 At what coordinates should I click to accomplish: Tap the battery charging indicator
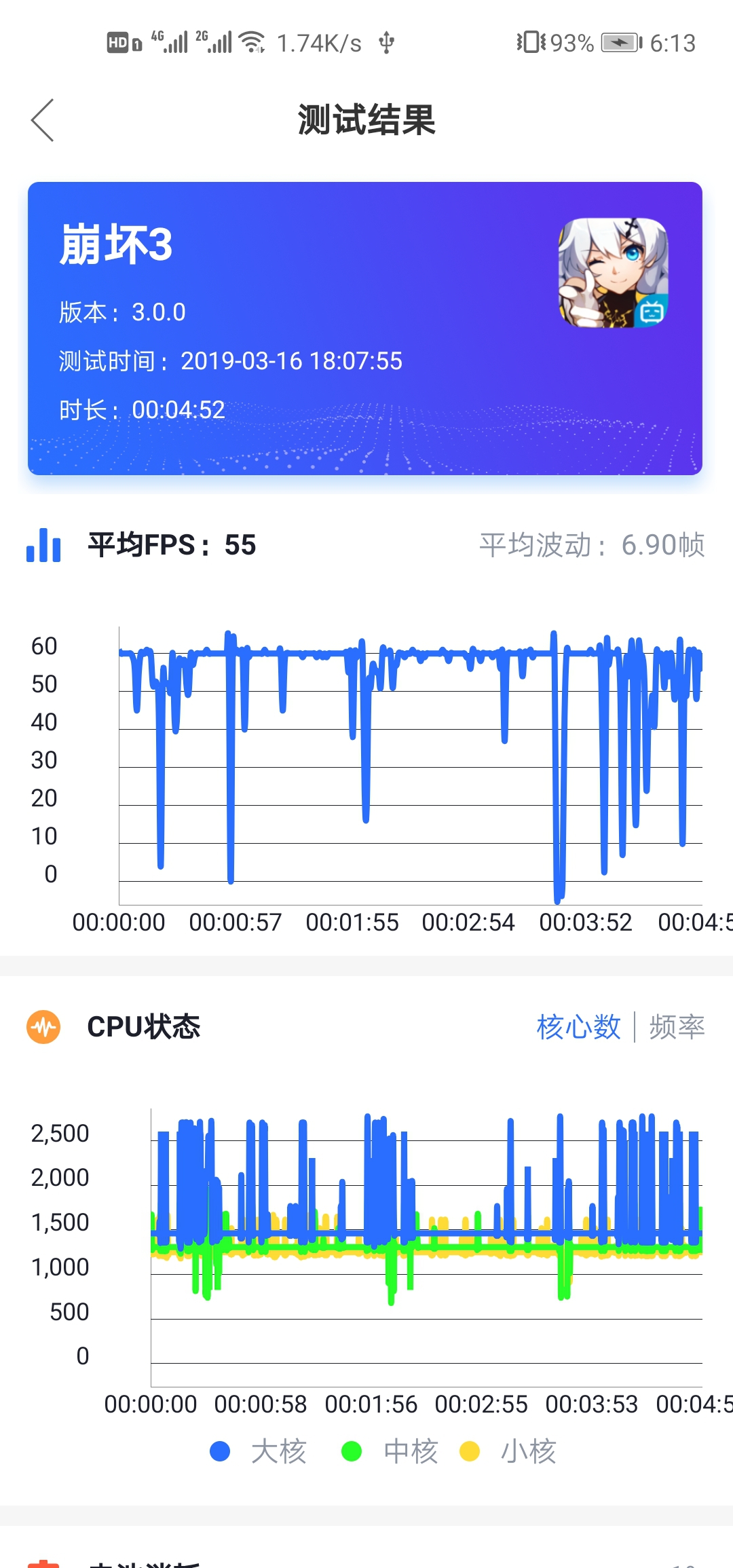click(x=620, y=41)
